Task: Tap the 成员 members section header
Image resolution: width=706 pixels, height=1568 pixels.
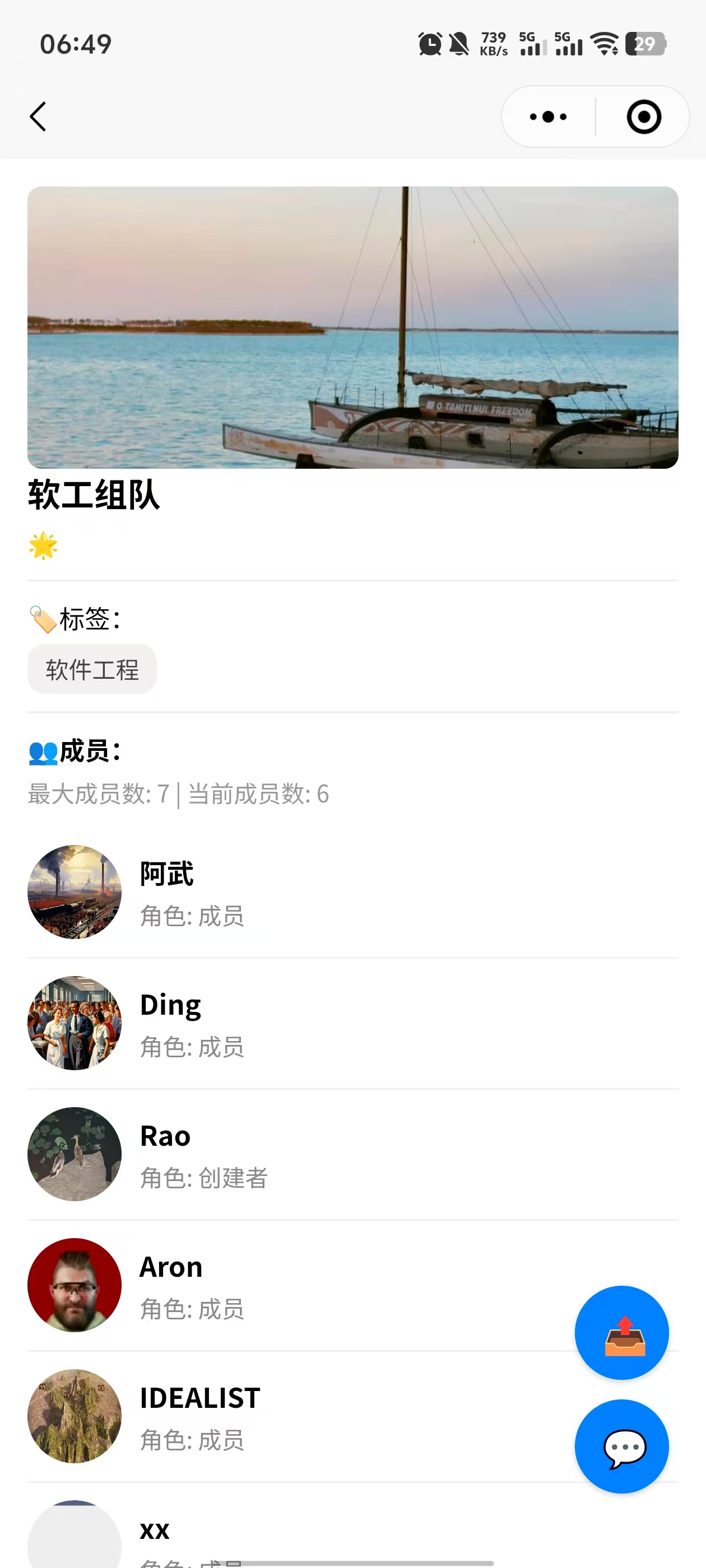Action: coord(74,752)
